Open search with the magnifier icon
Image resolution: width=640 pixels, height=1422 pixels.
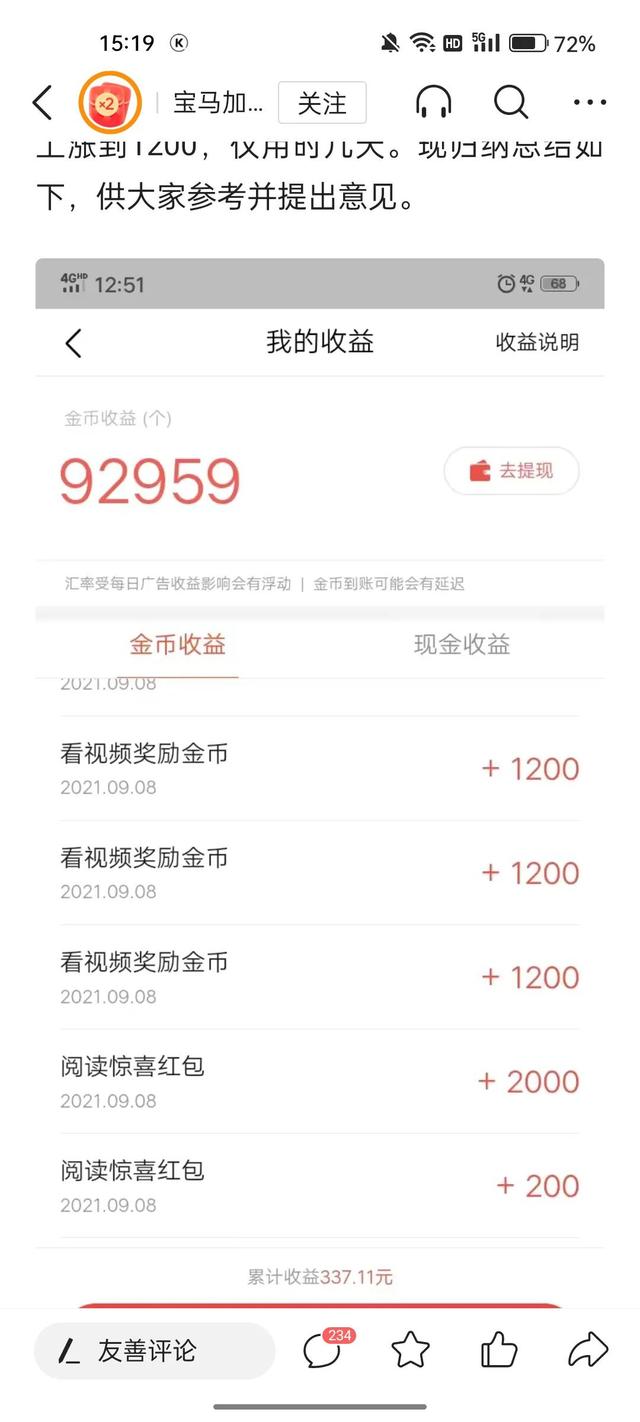click(511, 102)
